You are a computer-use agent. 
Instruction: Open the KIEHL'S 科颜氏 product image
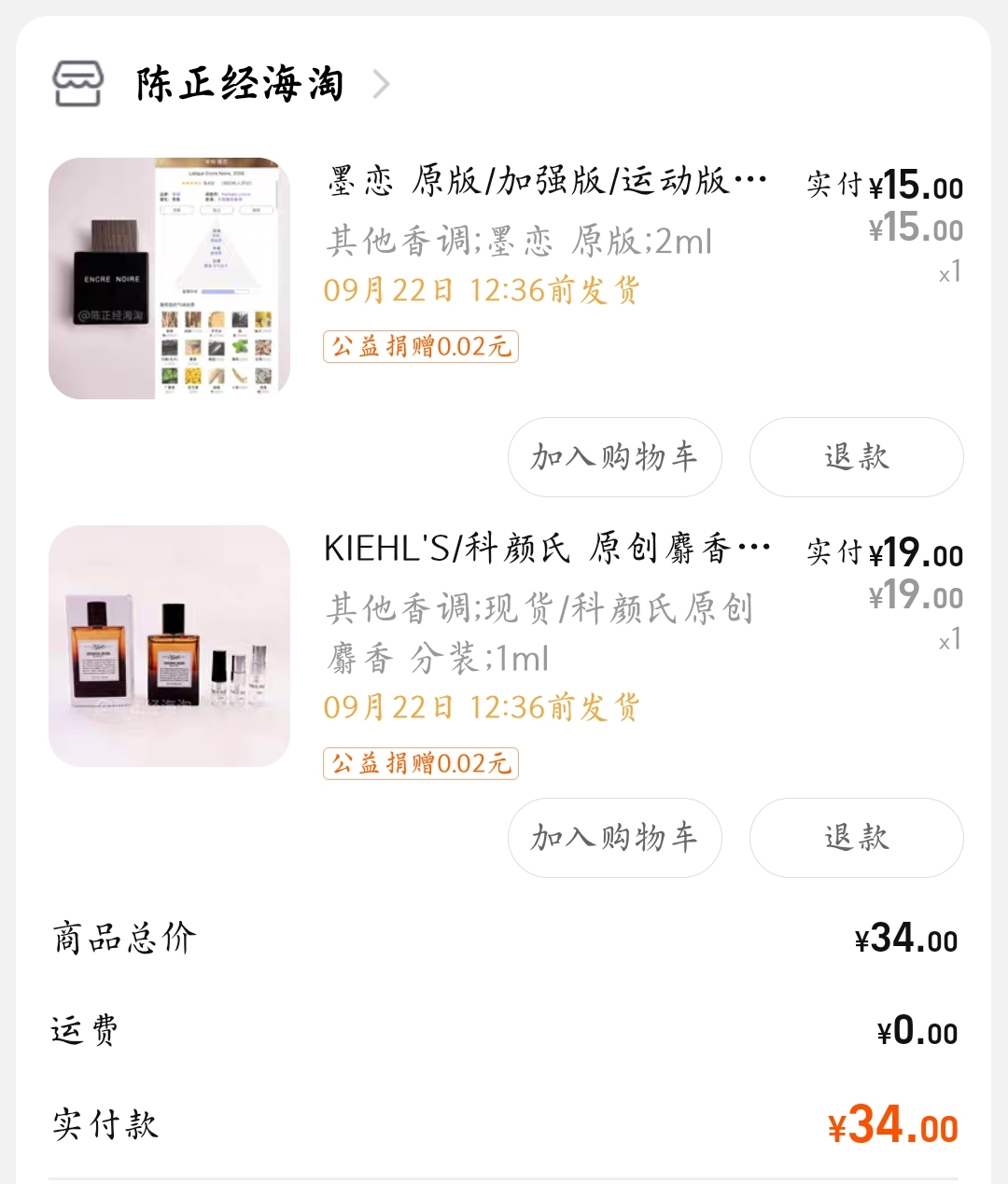(x=169, y=646)
